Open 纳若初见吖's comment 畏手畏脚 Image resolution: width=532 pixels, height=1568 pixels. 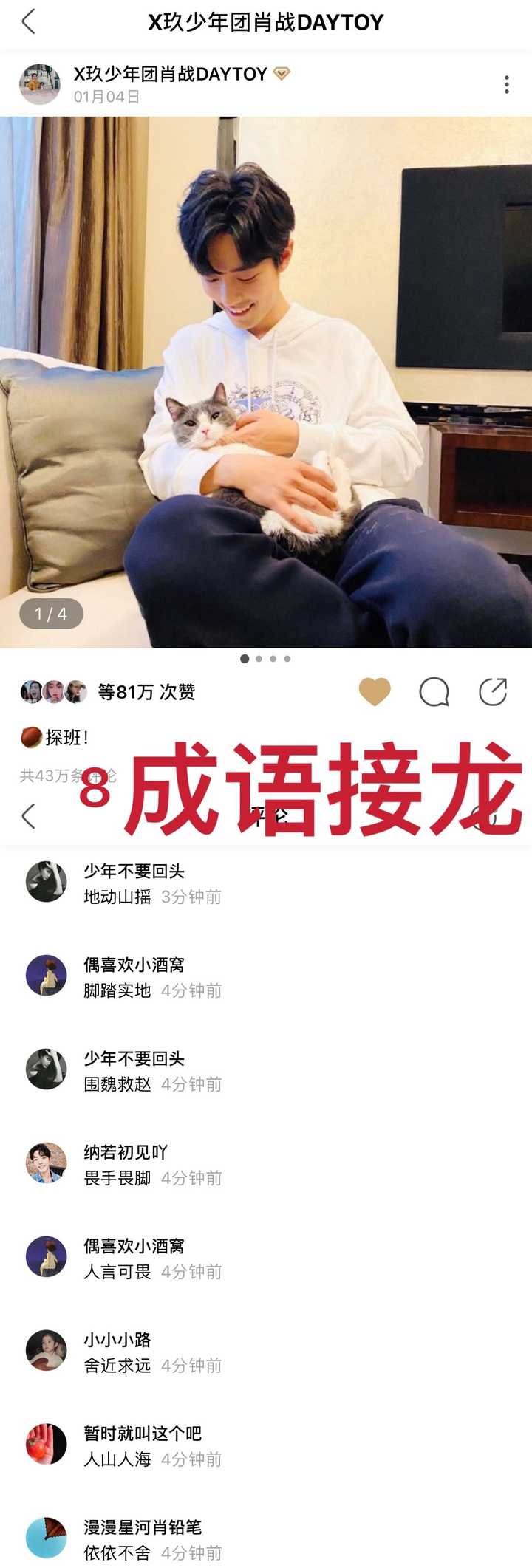pos(117,1178)
